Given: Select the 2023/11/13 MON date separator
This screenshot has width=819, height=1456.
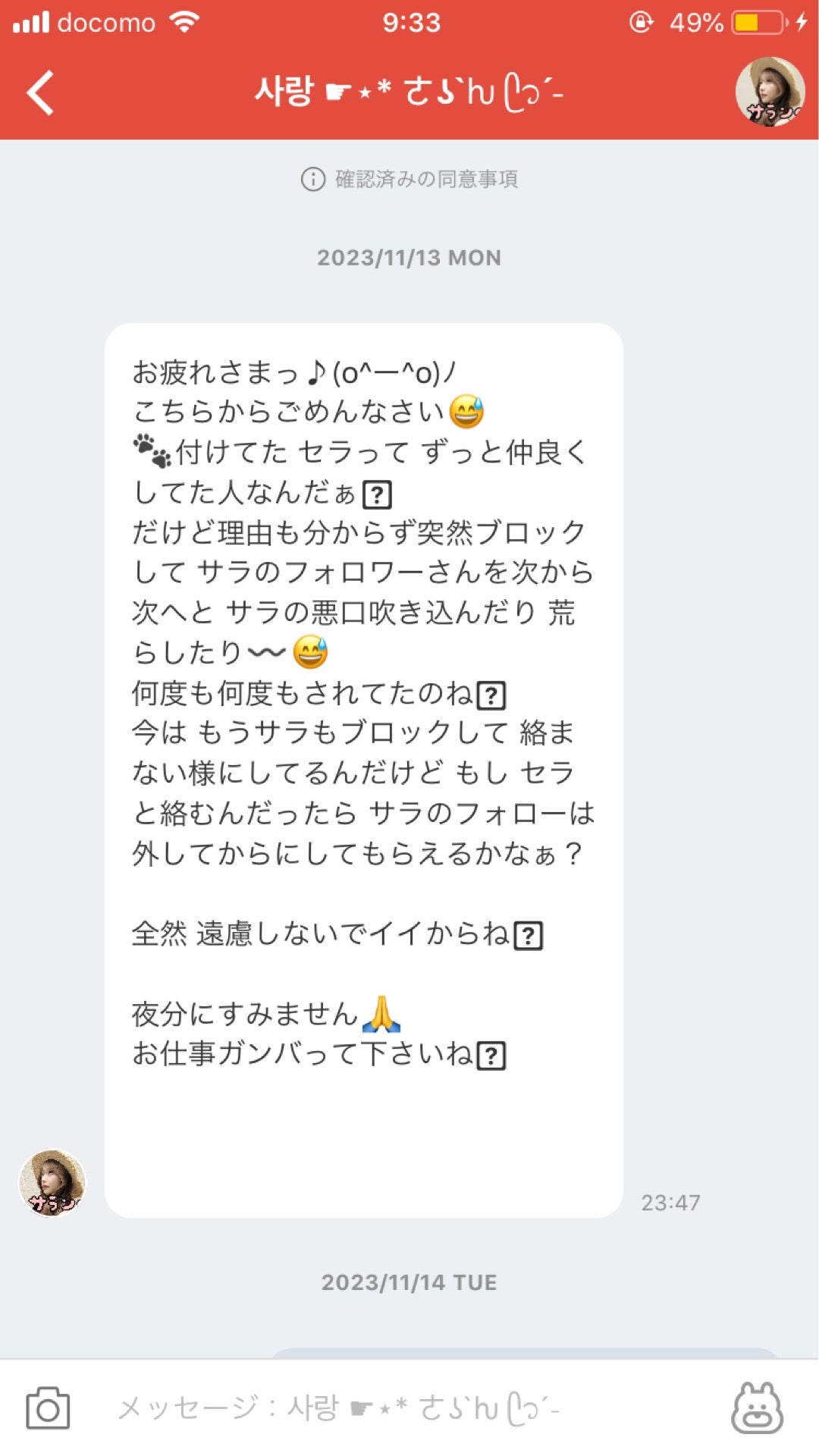Looking at the screenshot, I should tap(408, 257).
